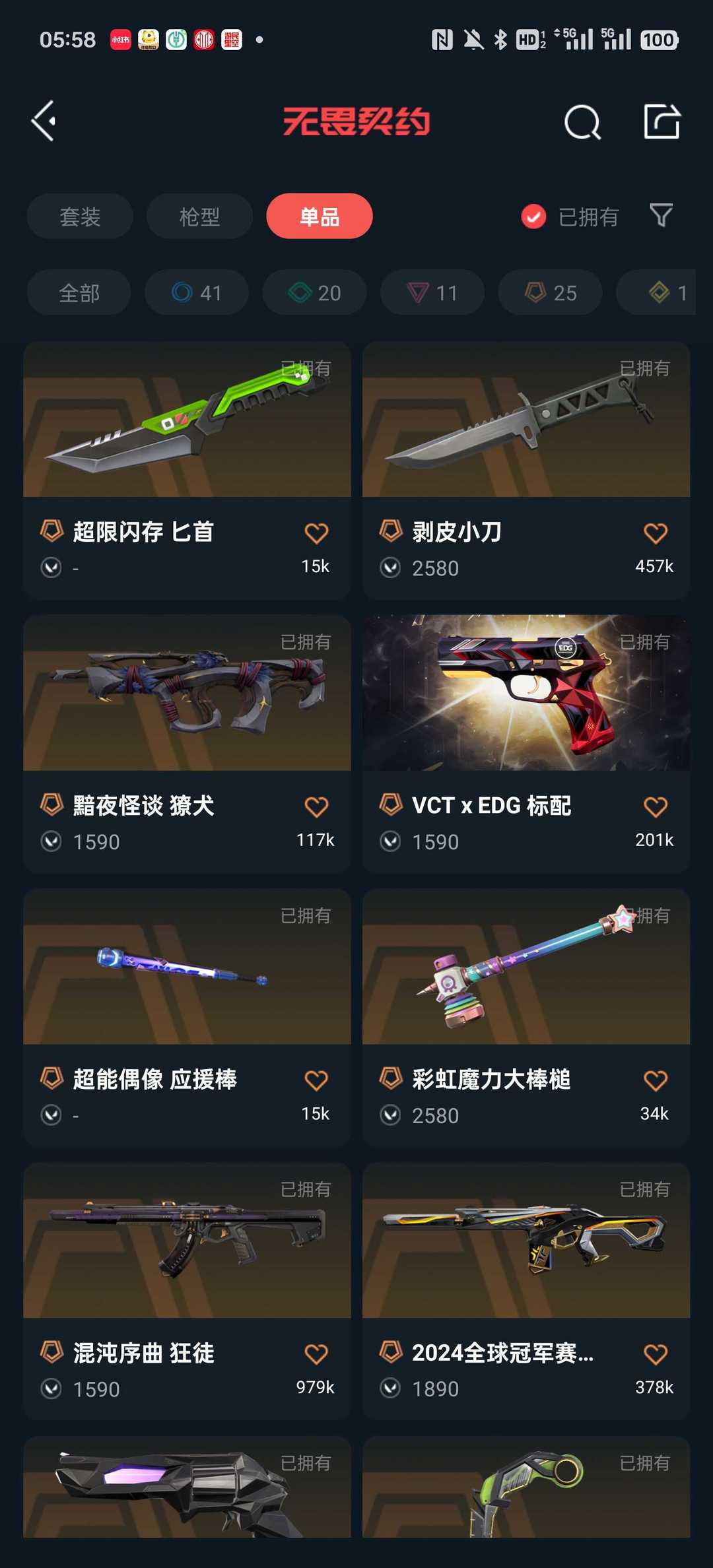713x1568 pixels.
Task: Switch to the 套装 tab
Action: tap(80, 216)
